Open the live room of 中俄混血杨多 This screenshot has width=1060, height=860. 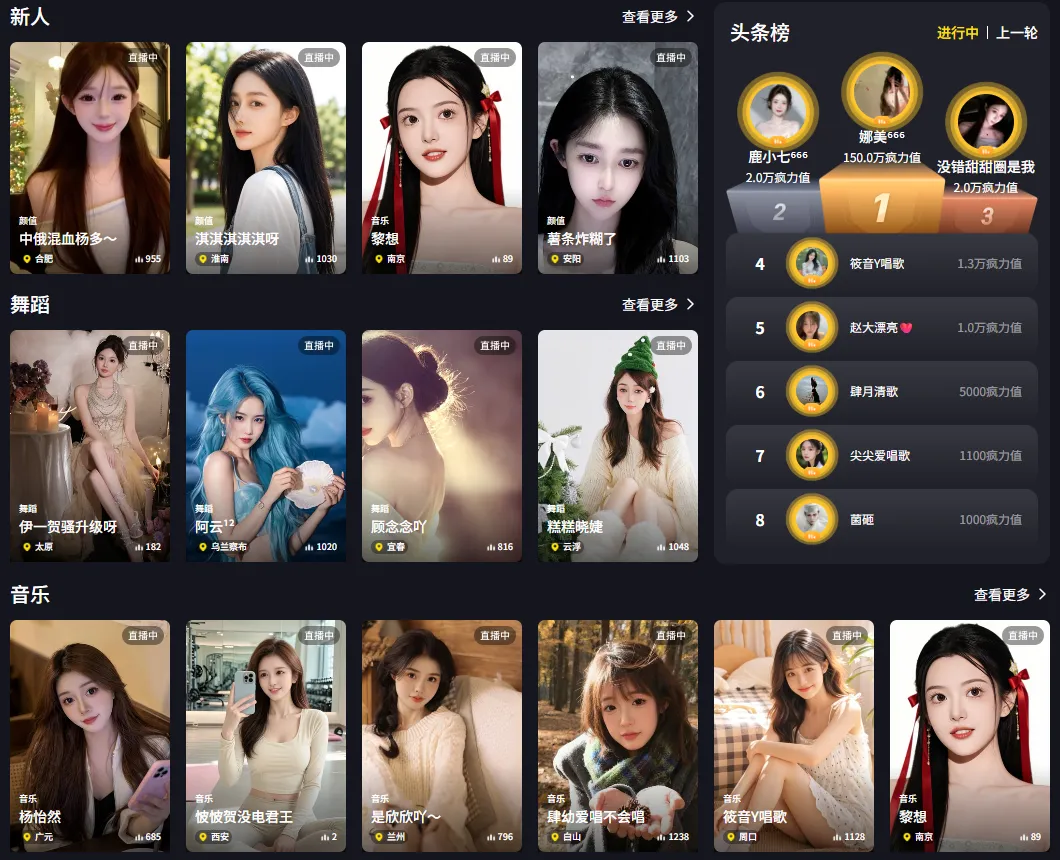tap(90, 158)
